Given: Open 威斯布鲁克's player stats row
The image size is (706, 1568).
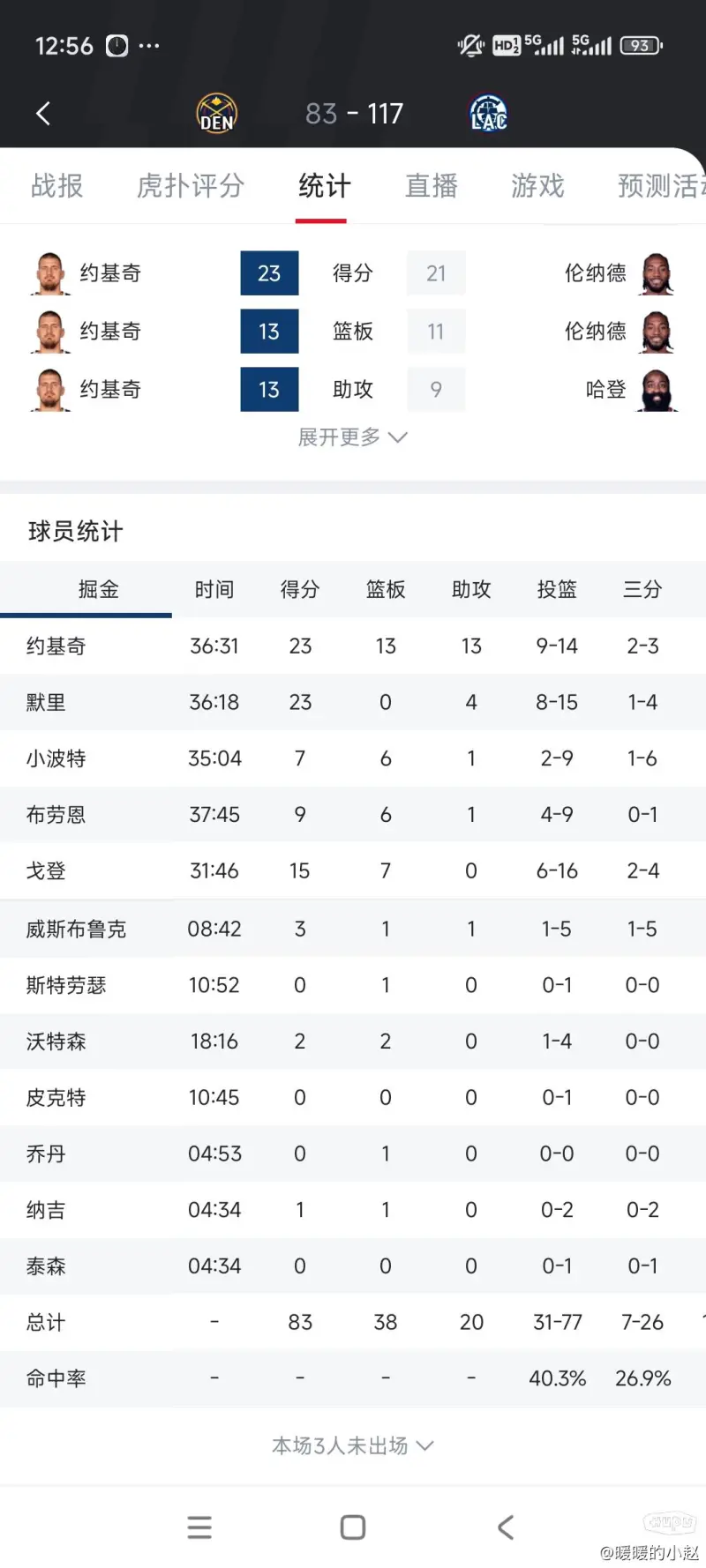Looking at the screenshot, I should click(x=353, y=929).
